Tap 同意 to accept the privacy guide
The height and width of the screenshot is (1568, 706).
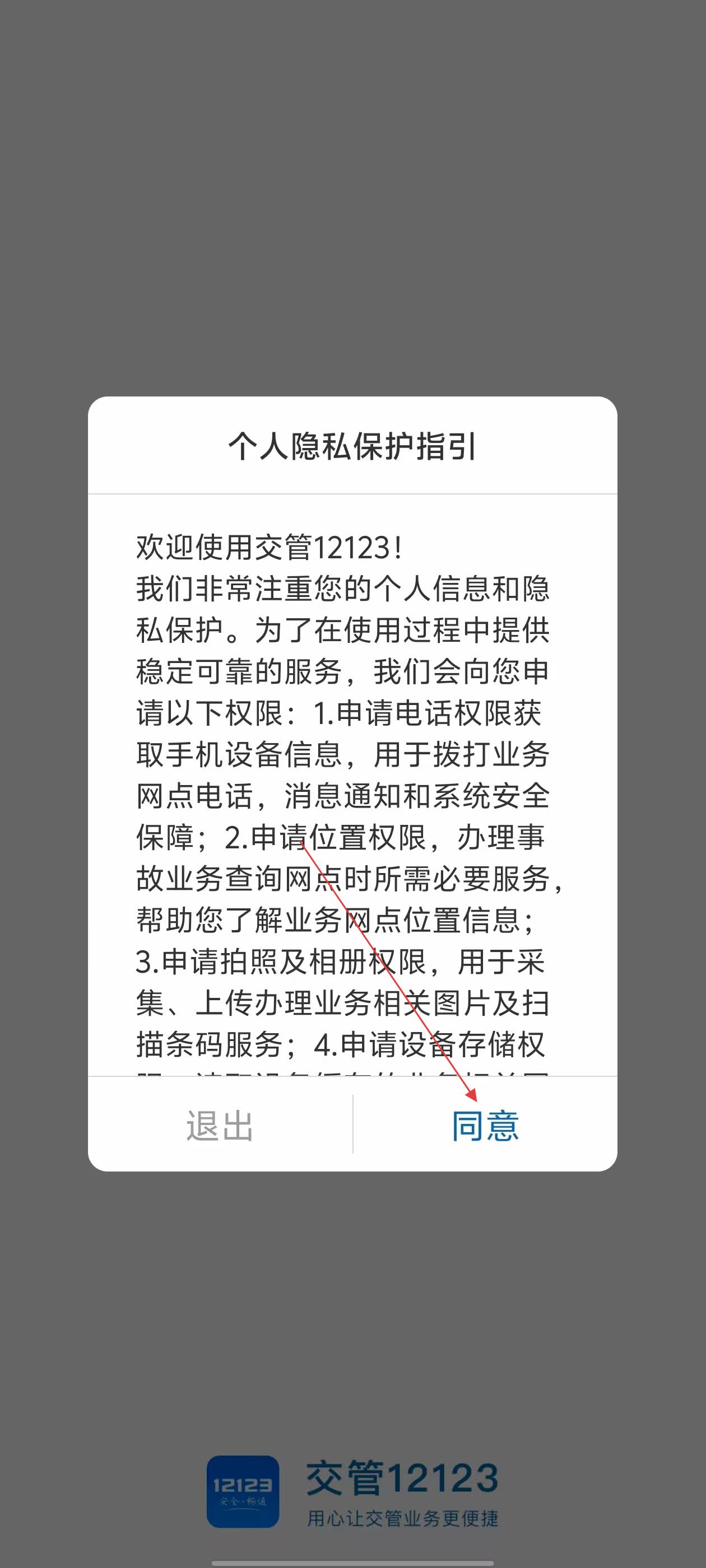click(485, 1126)
